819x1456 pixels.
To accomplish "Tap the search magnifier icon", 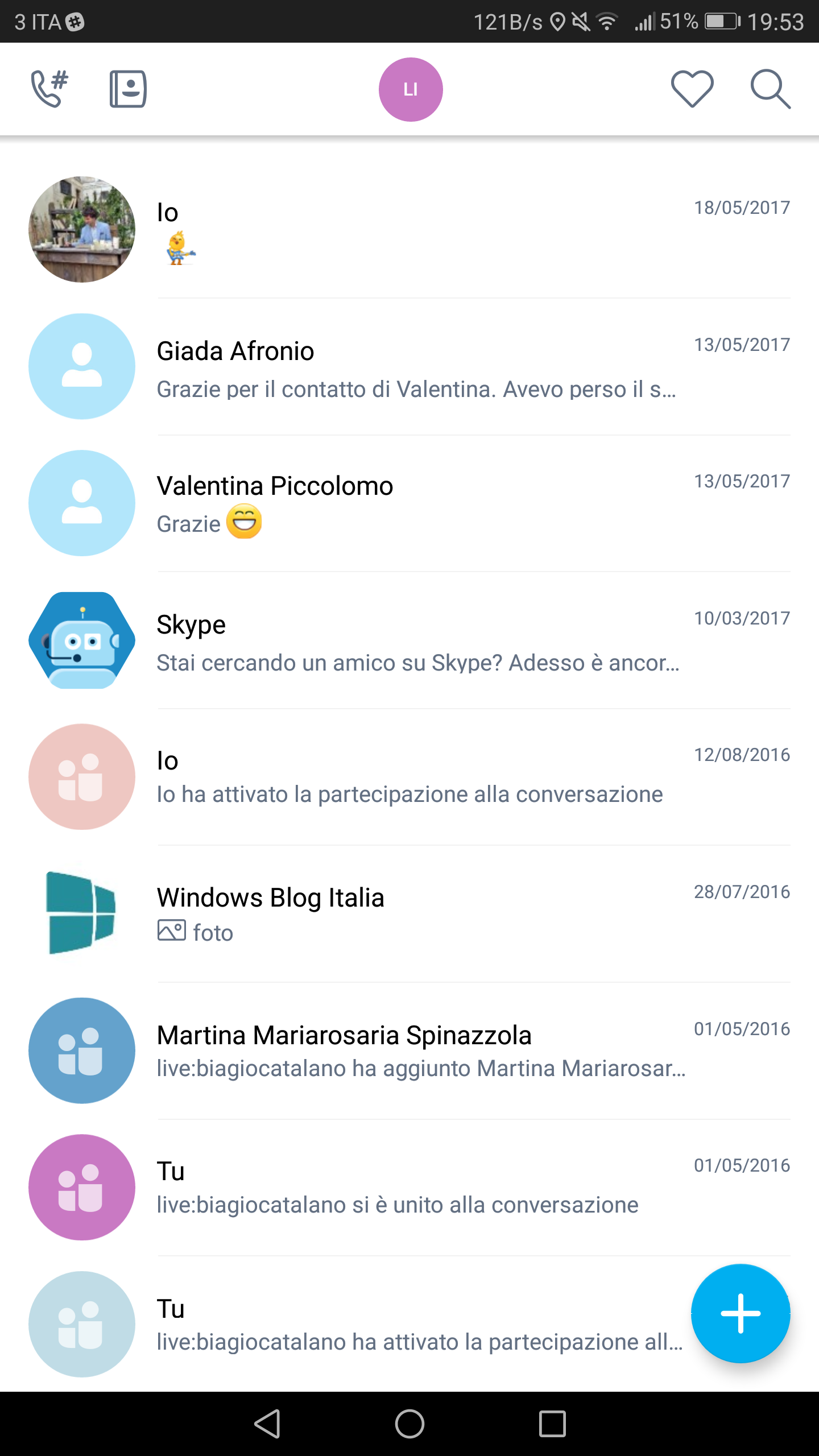I will pos(771,89).
